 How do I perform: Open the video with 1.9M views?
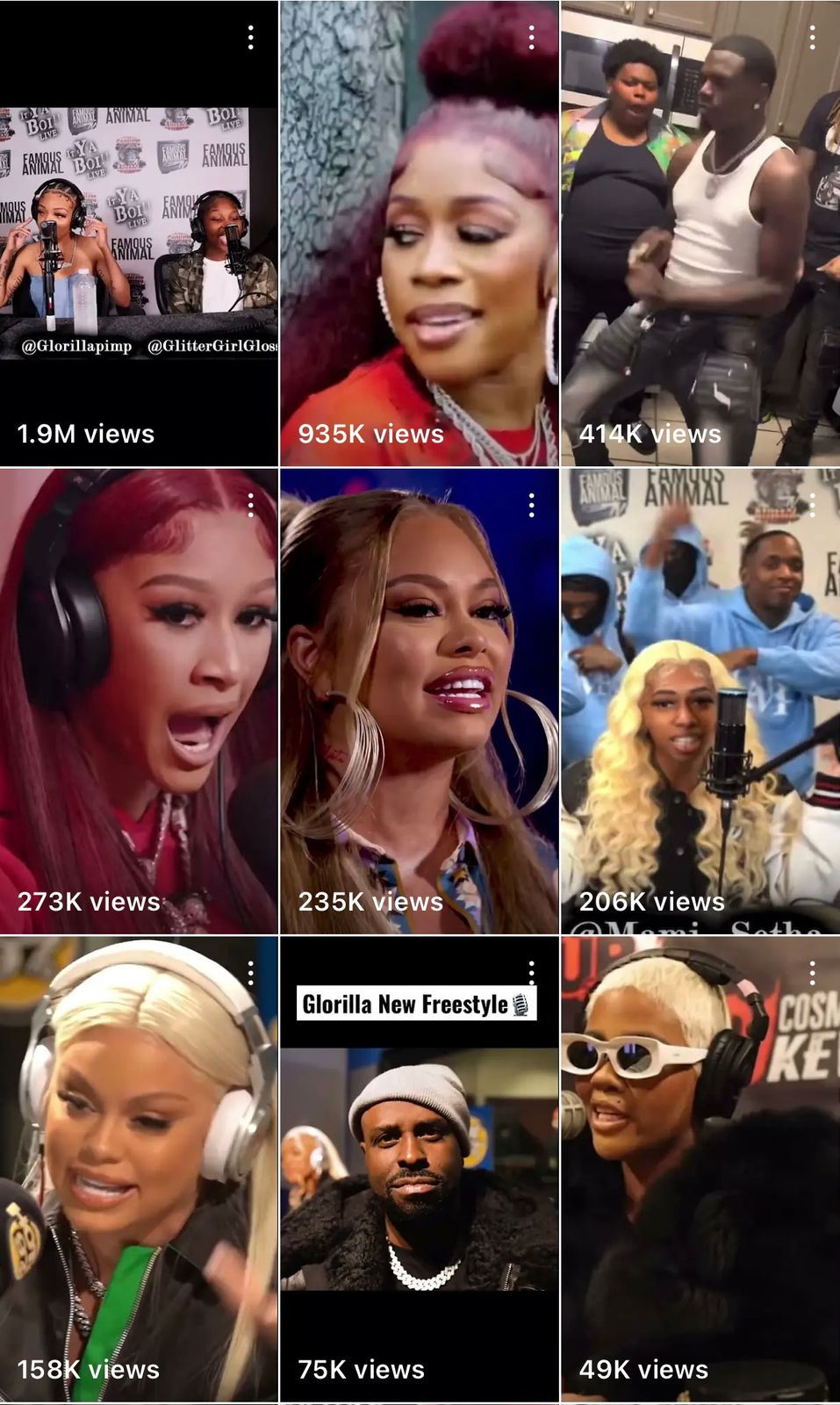click(139, 234)
